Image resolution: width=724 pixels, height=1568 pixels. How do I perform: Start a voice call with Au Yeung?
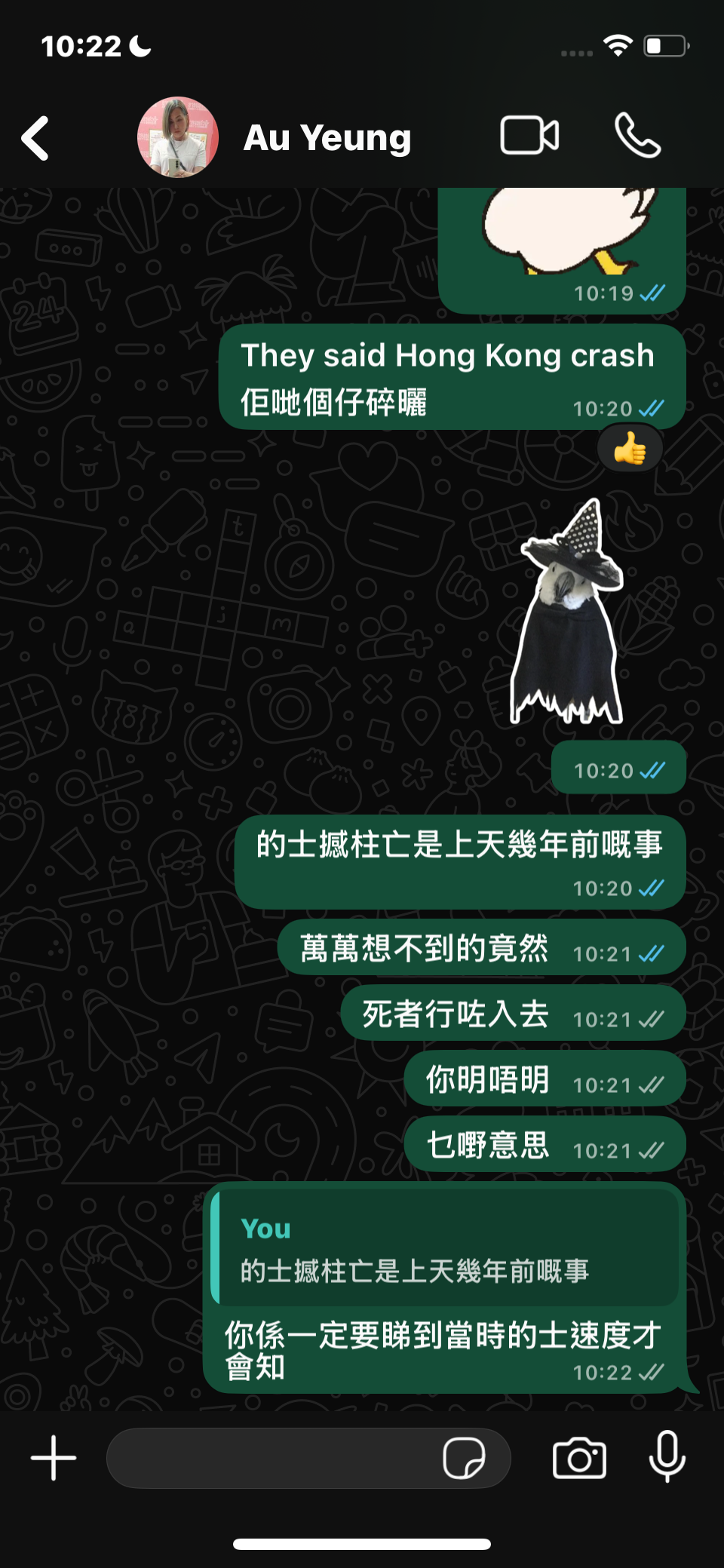click(637, 137)
